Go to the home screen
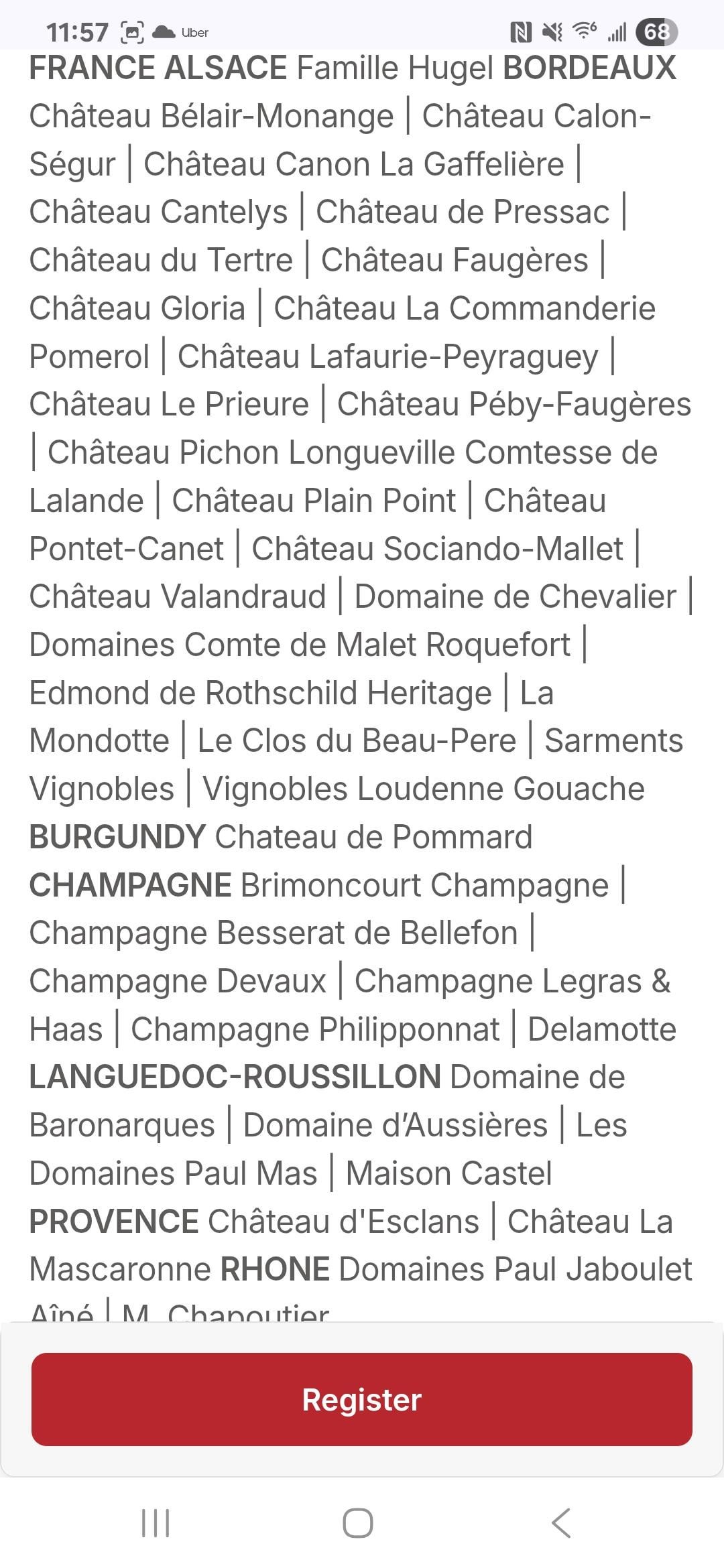 click(x=358, y=1523)
